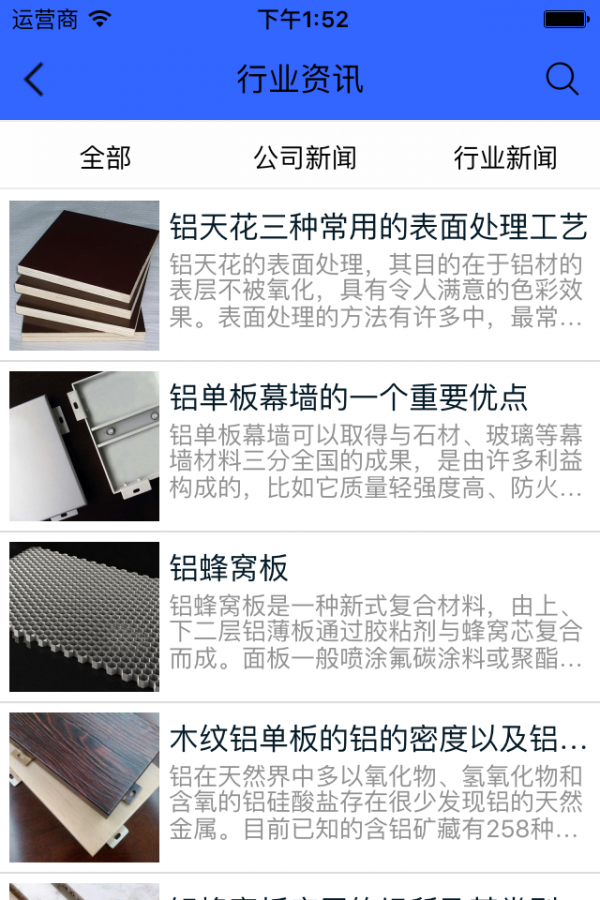Go back using the arrow icon
Viewport: 600px width, 900px height.
tap(34, 80)
